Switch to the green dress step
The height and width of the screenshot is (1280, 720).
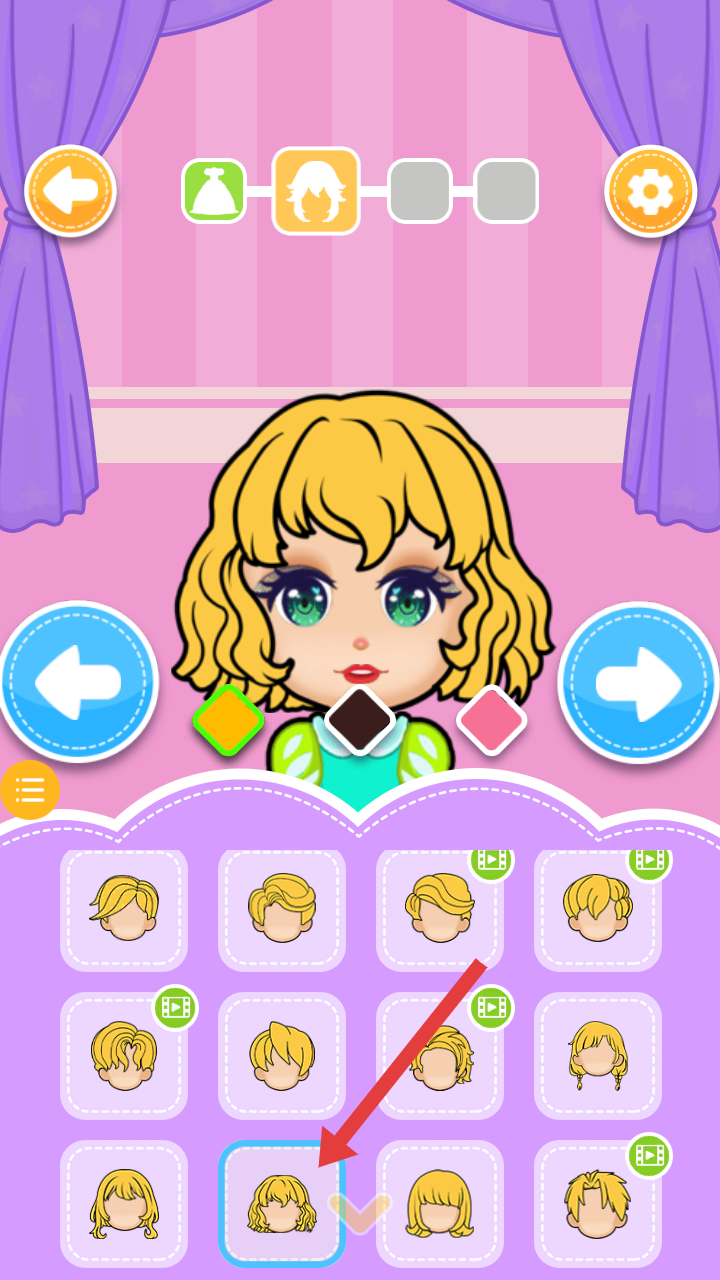coord(213,191)
